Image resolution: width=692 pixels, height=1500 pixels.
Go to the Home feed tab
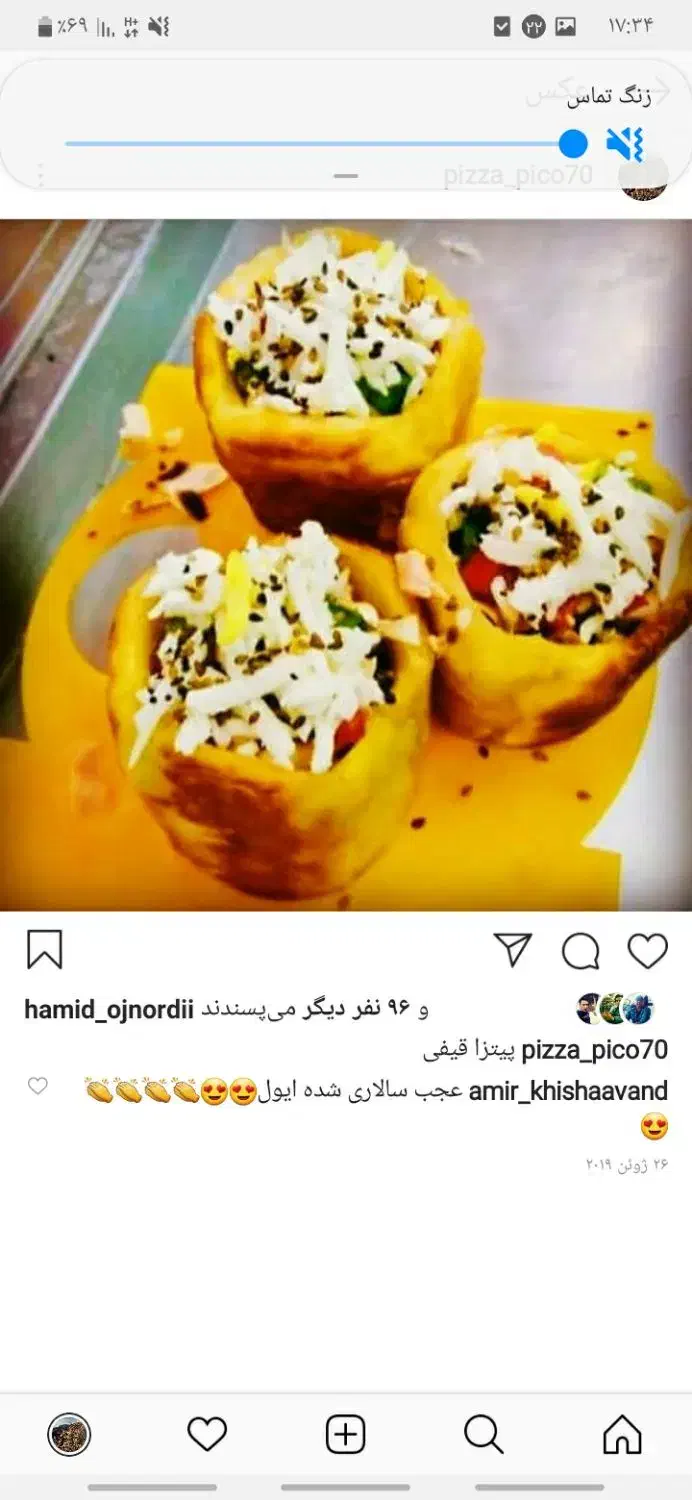click(622, 1435)
